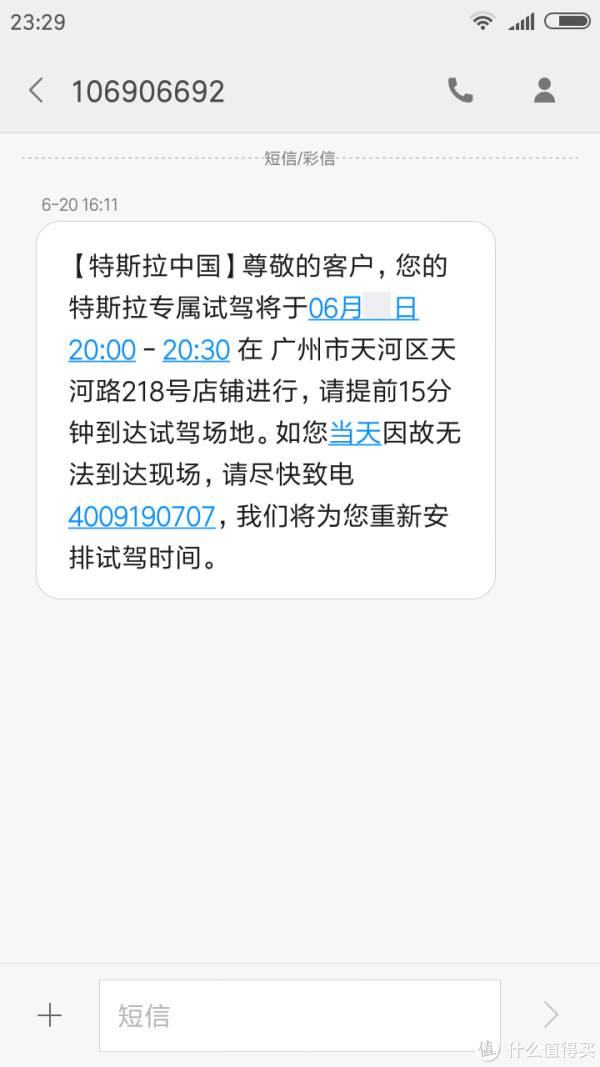Tap the 20:30 time link

(x=196, y=350)
